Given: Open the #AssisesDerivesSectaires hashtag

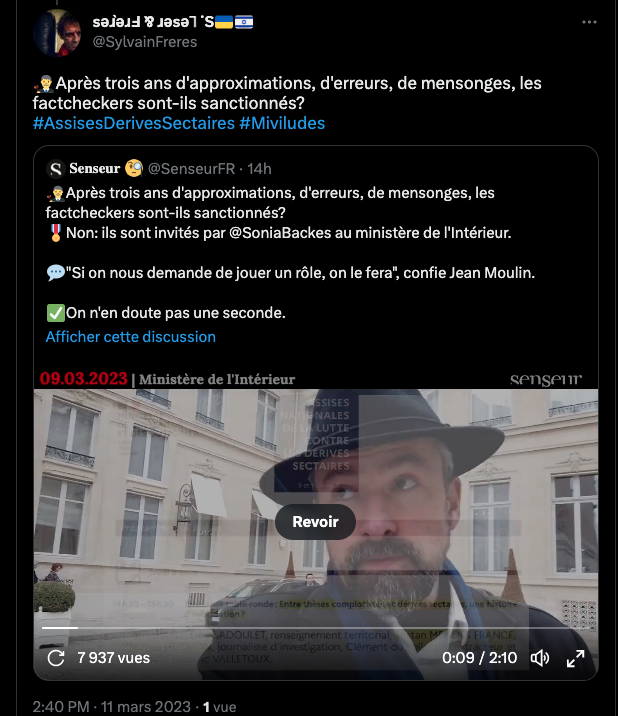Looking at the screenshot, I should pyautogui.click(x=133, y=123).
